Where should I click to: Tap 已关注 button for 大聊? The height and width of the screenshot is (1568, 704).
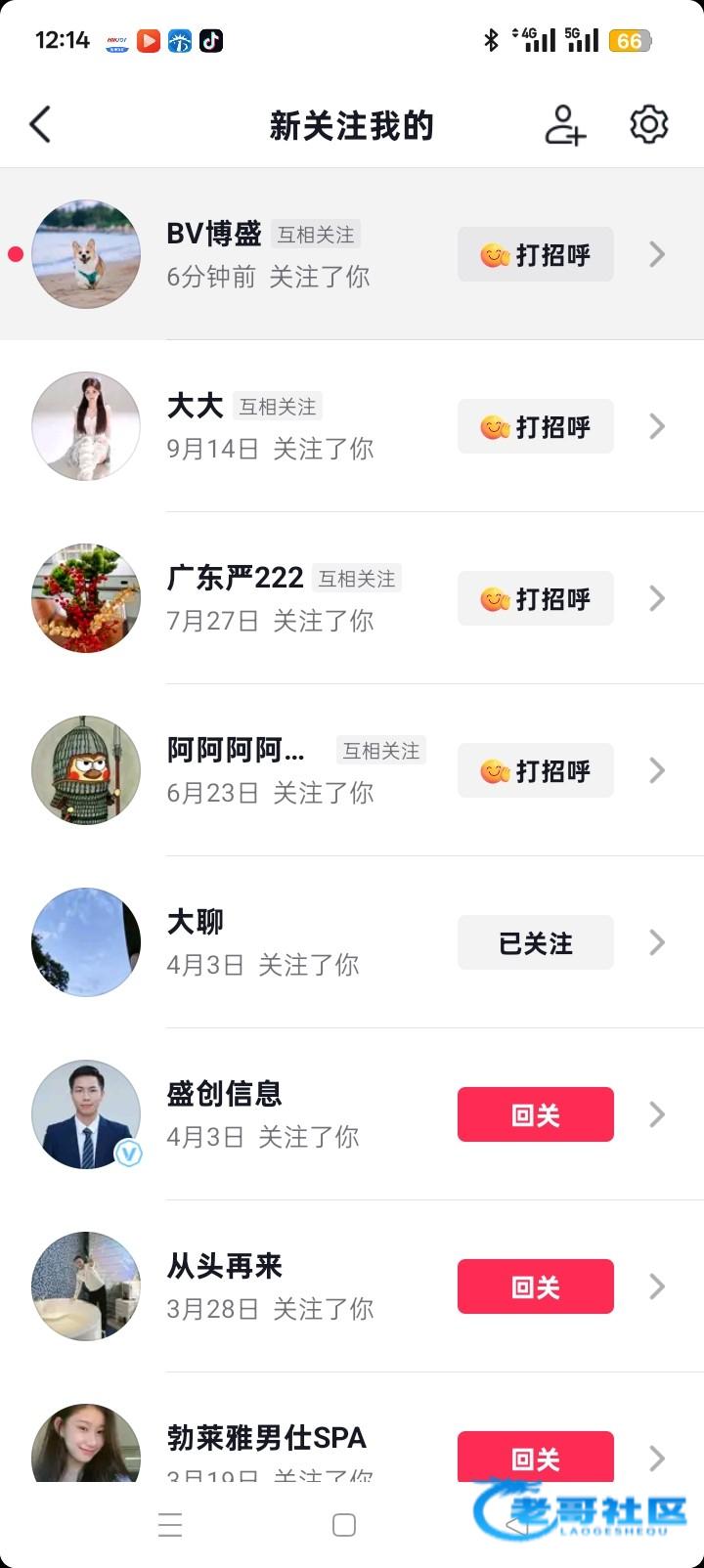(x=535, y=943)
